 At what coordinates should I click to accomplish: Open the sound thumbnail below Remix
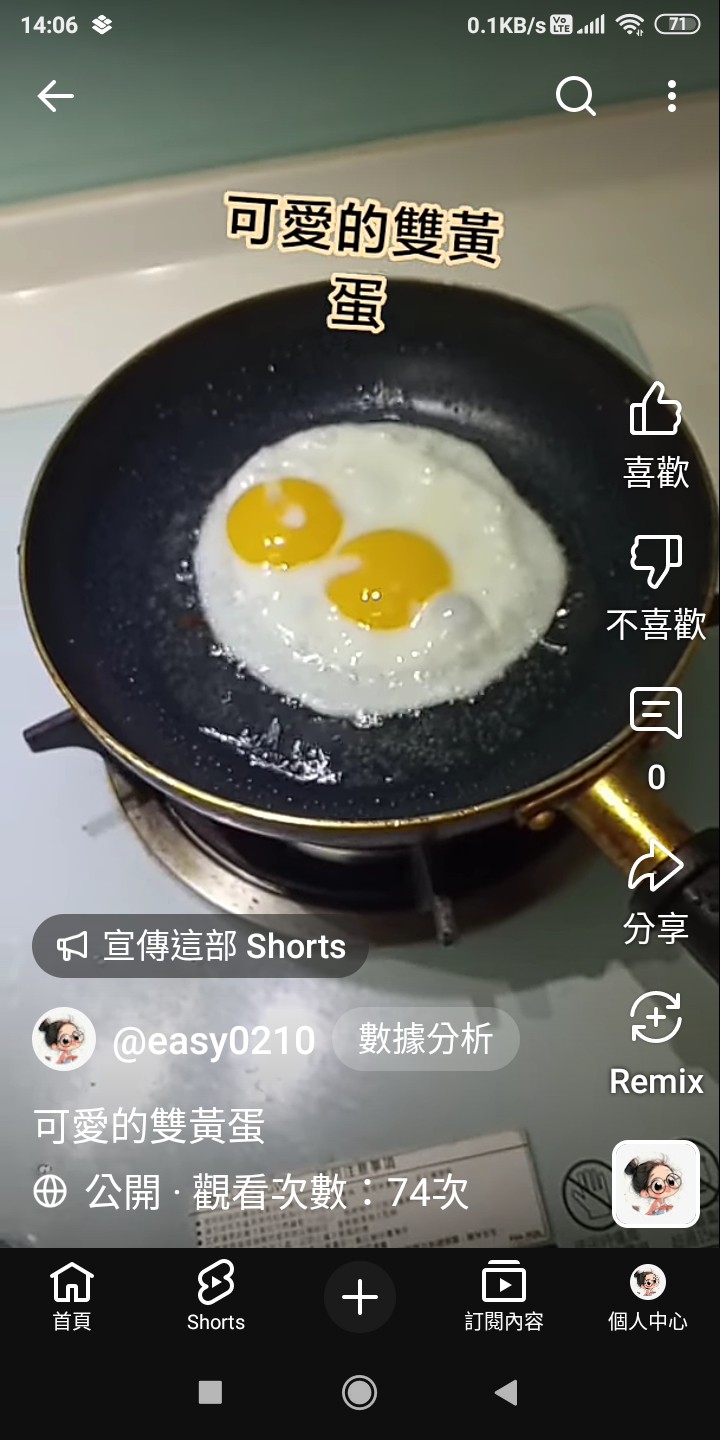point(655,1184)
